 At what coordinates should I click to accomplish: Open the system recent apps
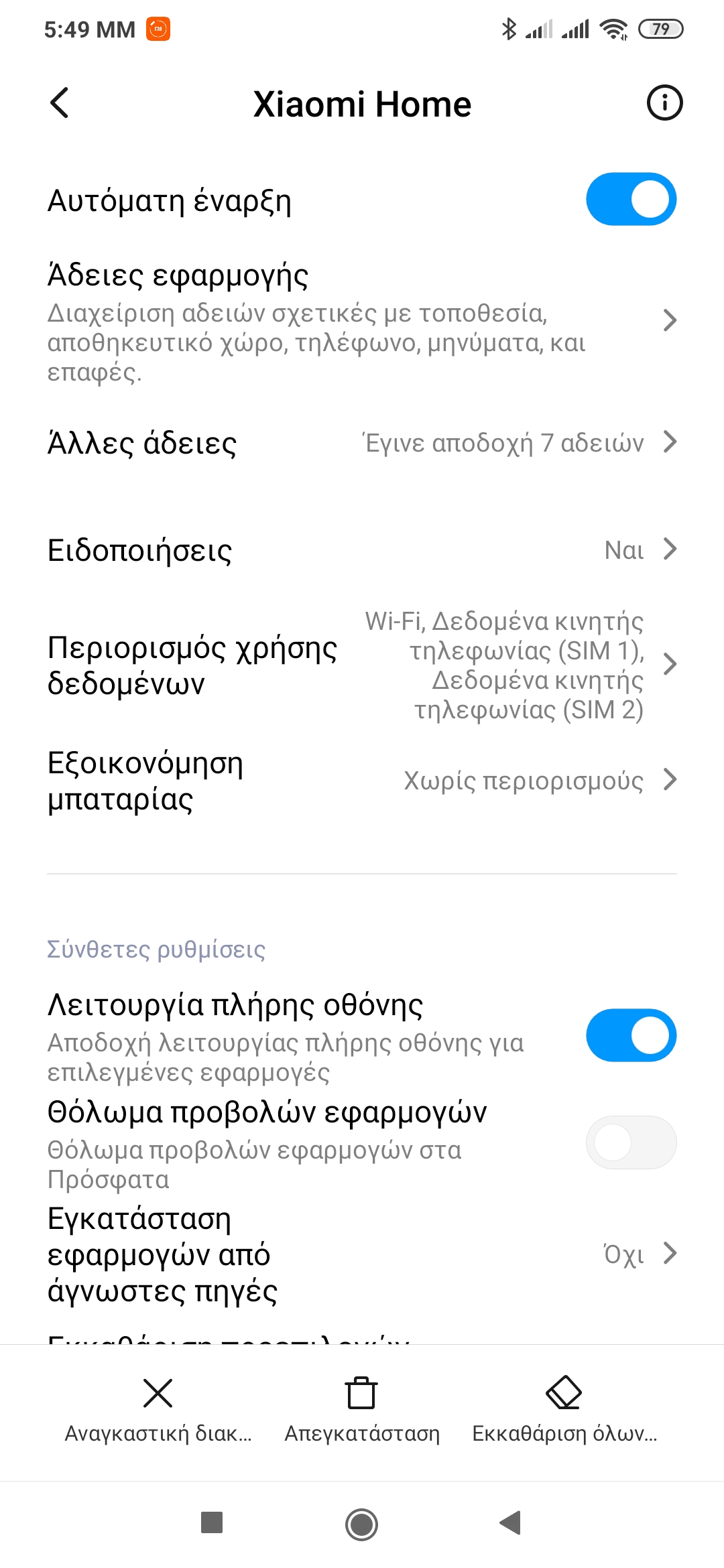(x=212, y=1522)
